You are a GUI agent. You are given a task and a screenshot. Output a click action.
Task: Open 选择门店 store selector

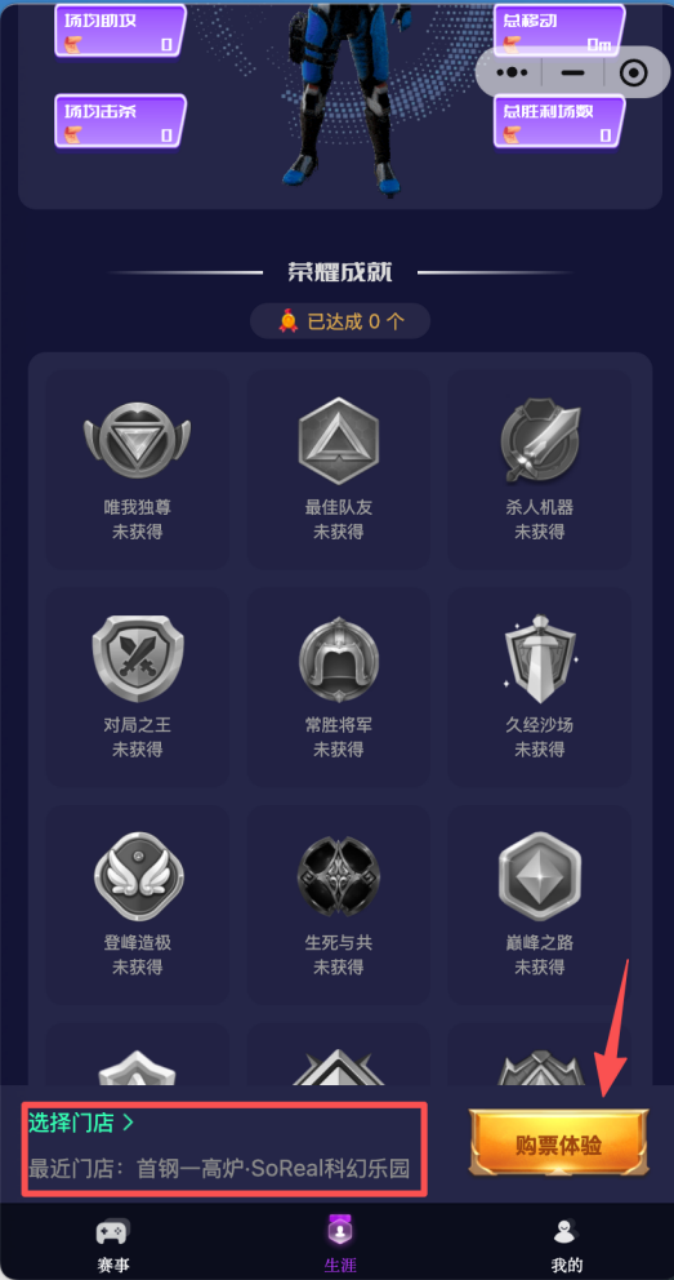point(81,1123)
